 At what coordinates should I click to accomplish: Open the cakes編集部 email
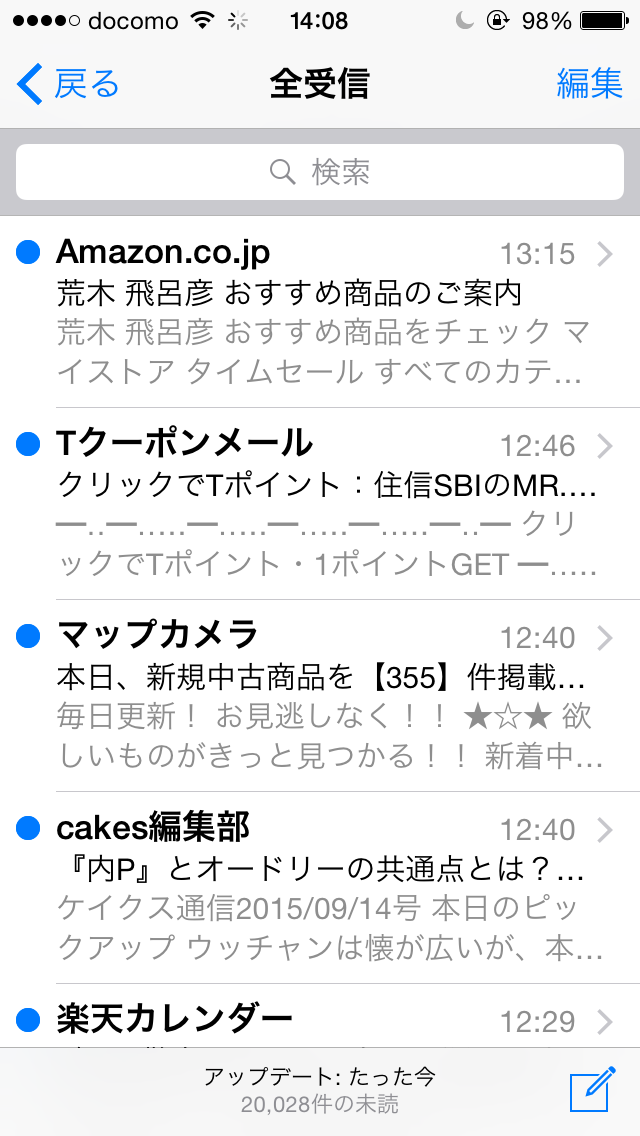point(320,888)
